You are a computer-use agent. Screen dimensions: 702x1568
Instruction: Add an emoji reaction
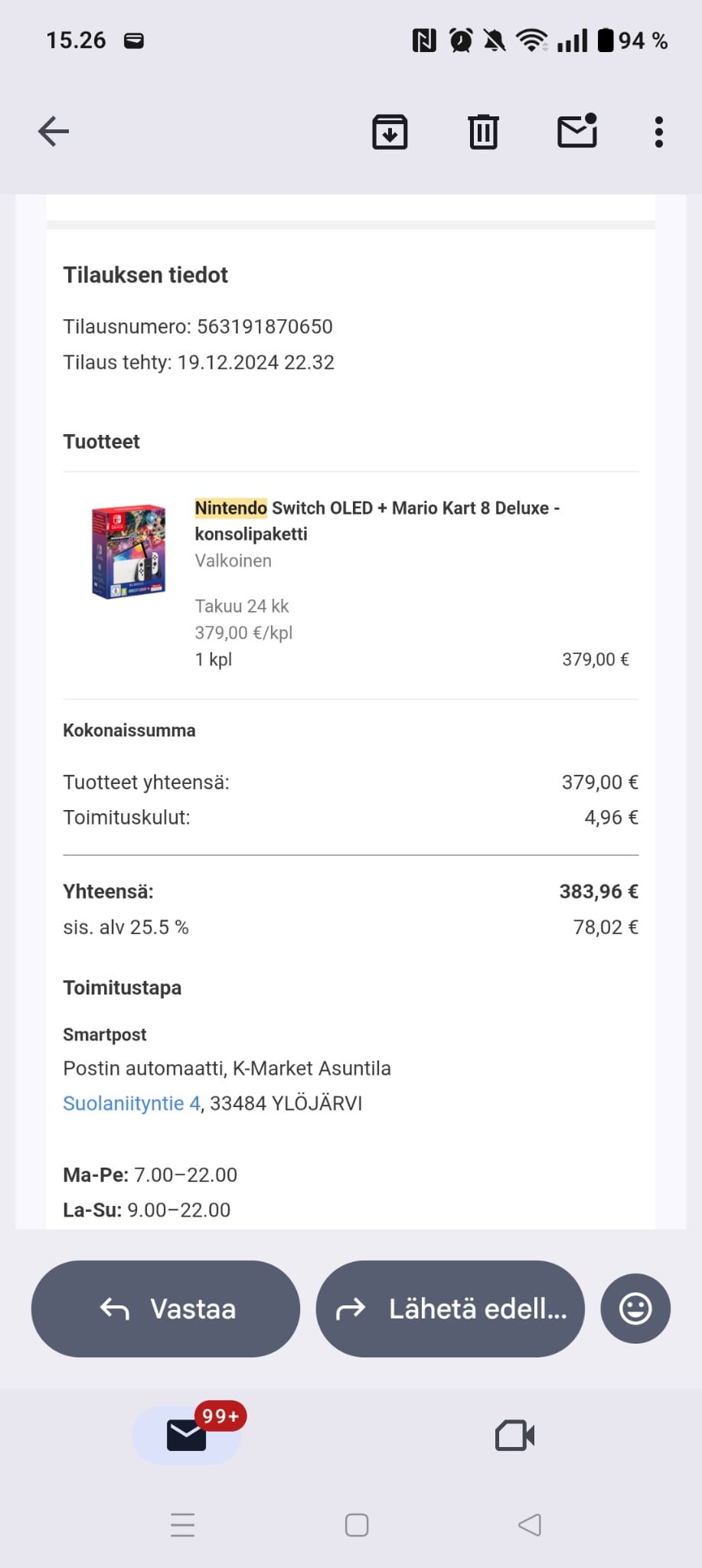(635, 1308)
